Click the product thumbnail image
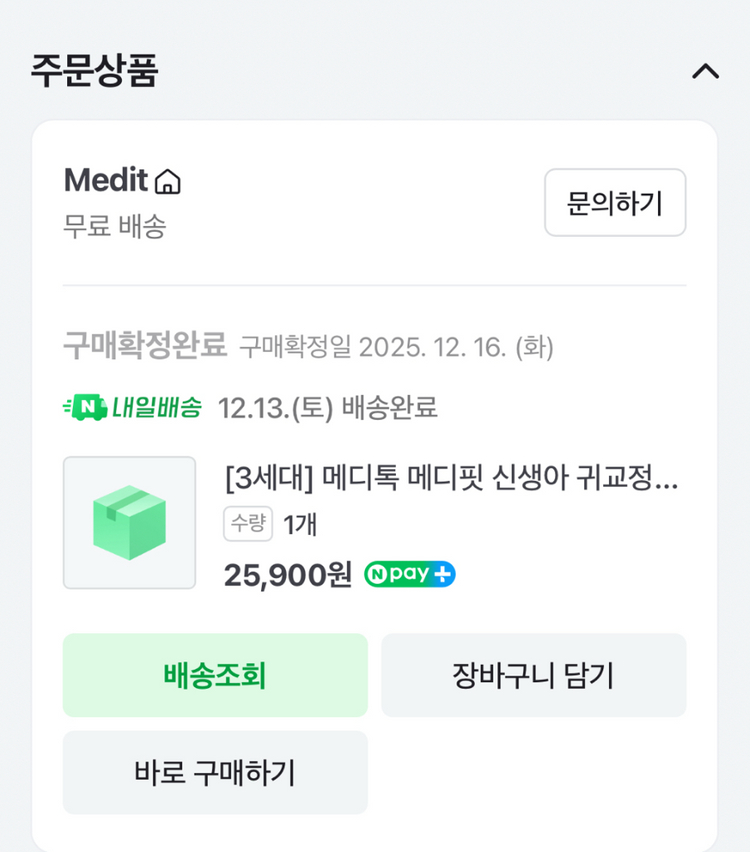 coord(129,522)
